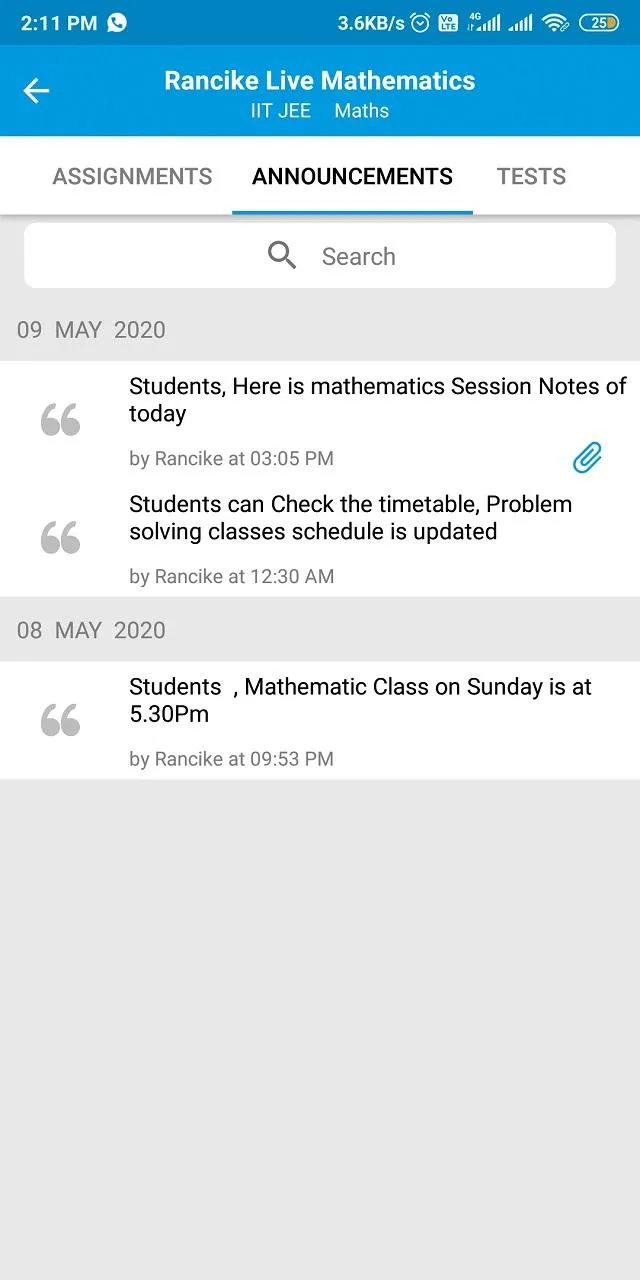
Task: Open the Tests tab
Action: [x=531, y=177]
